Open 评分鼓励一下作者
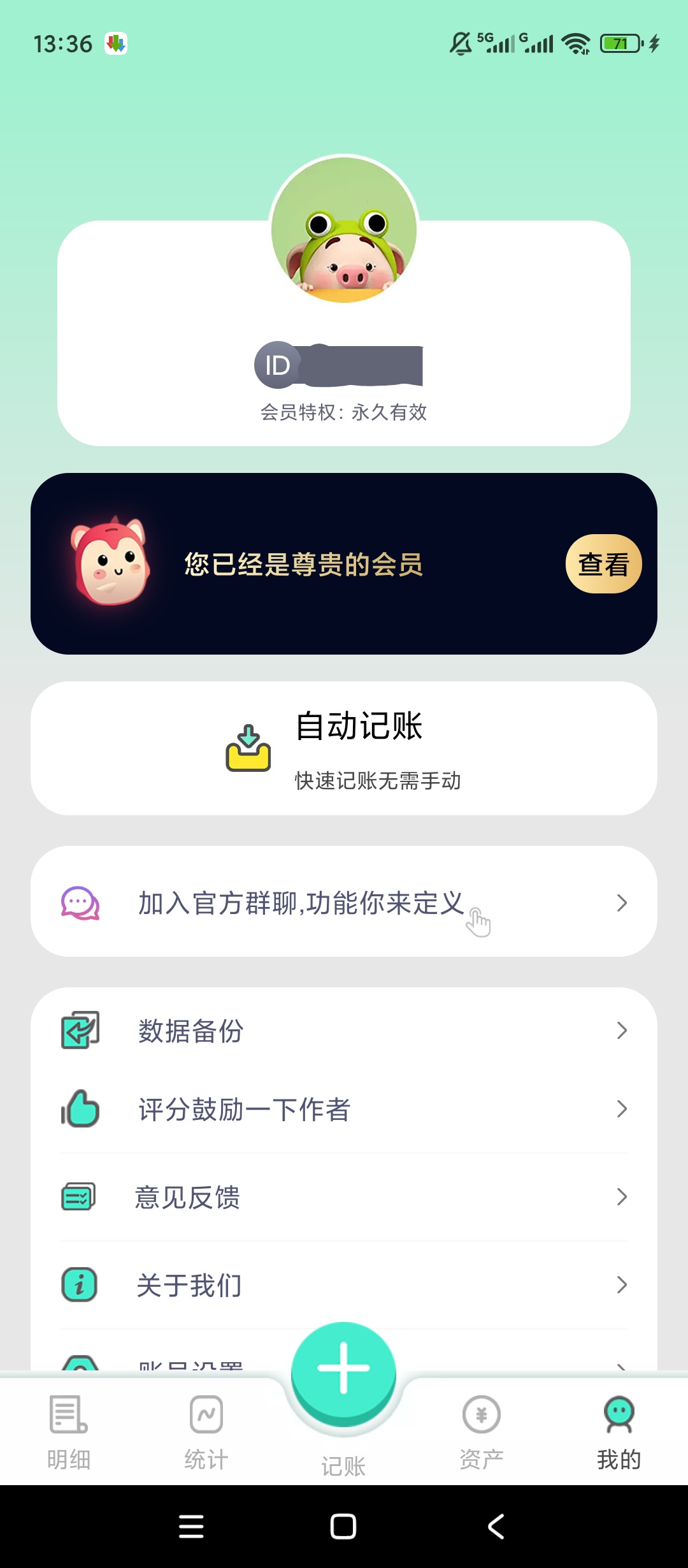The height and width of the screenshot is (1568, 688). coord(344,1109)
